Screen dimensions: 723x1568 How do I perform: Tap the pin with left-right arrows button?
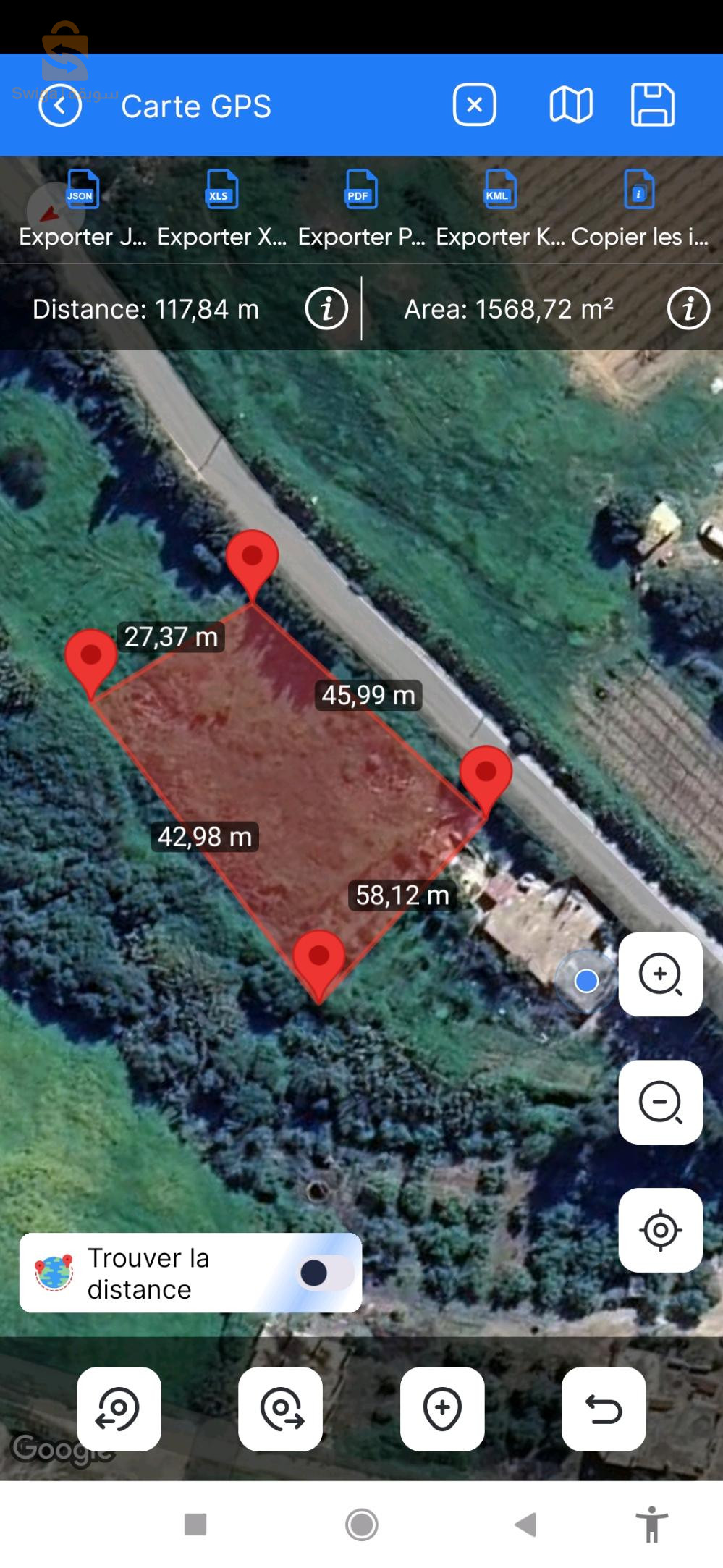pos(119,1409)
